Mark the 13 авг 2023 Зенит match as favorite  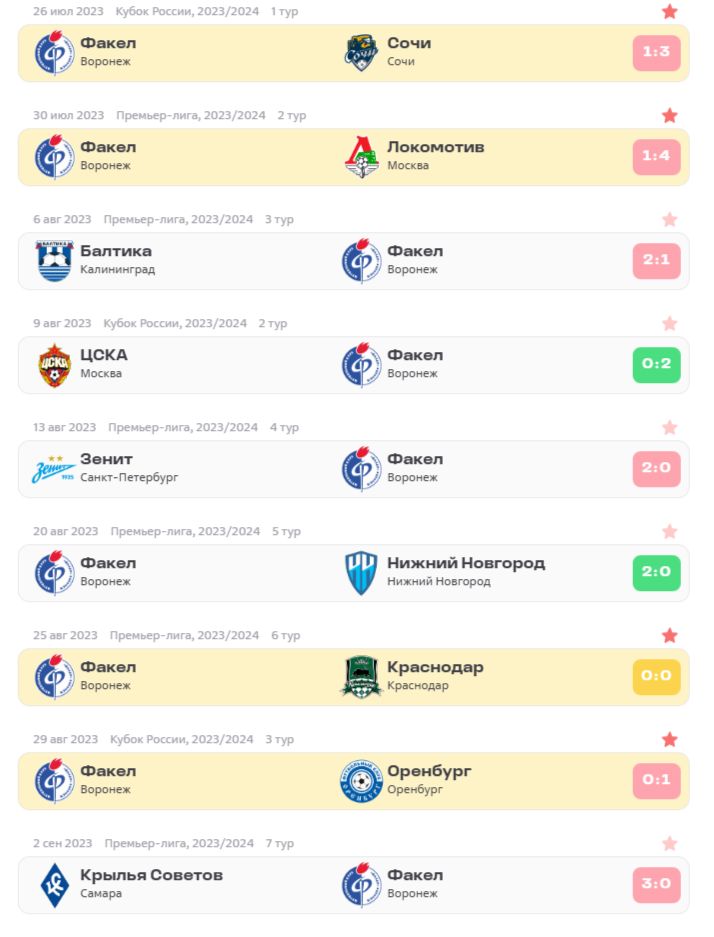pyautogui.click(x=669, y=428)
